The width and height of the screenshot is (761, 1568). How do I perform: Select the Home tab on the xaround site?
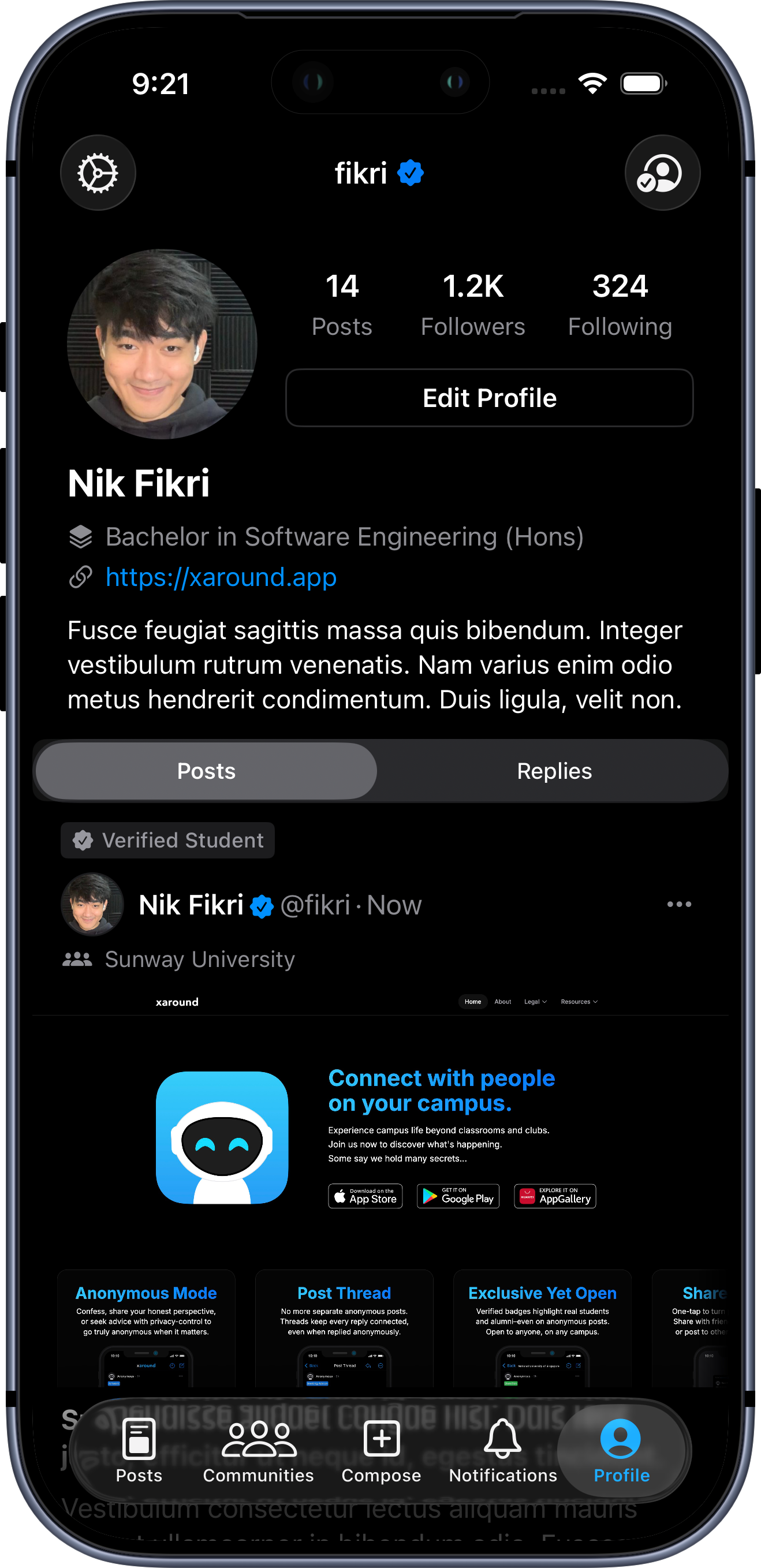[x=473, y=1001]
